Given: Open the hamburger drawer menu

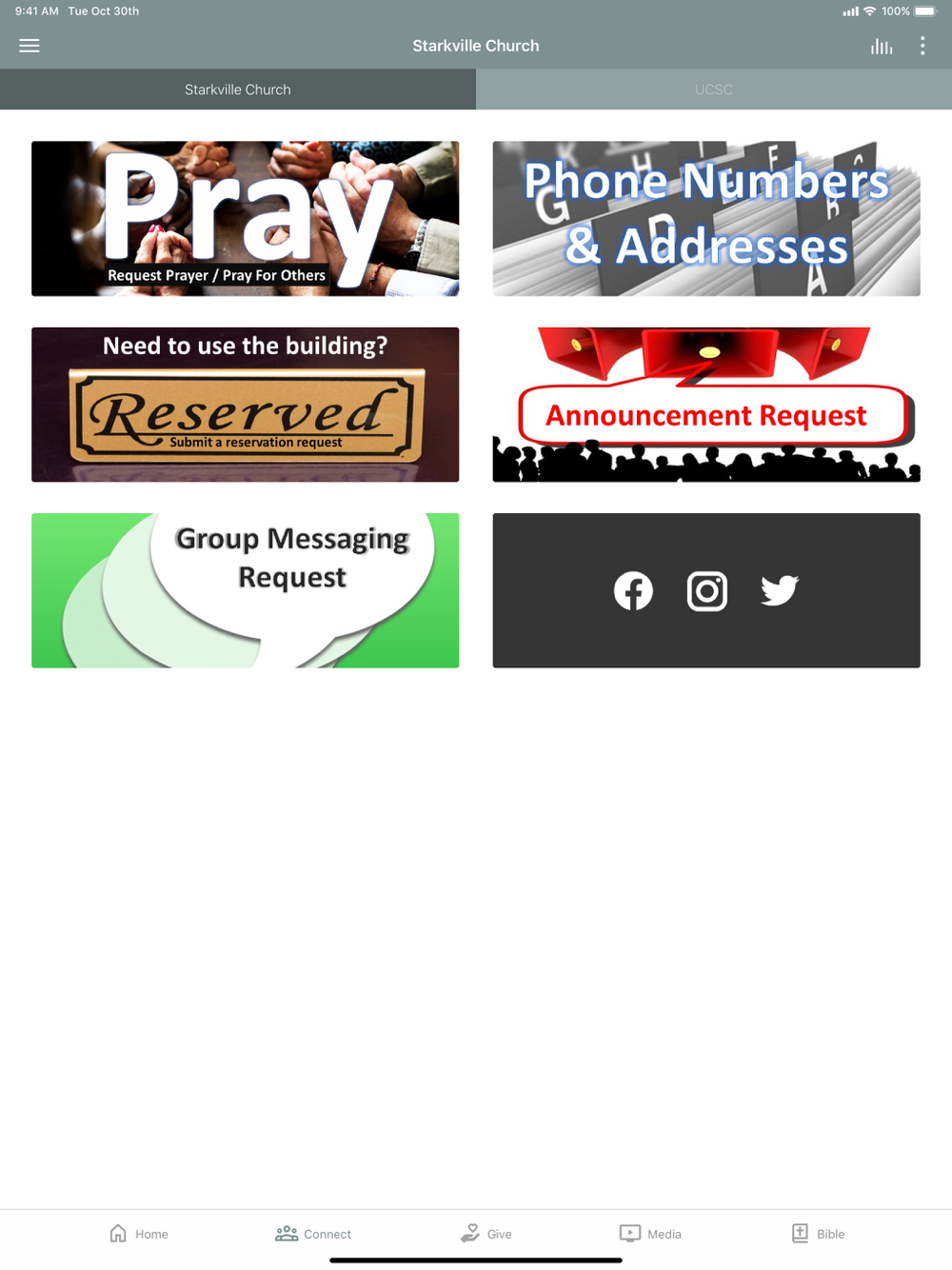Looking at the screenshot, I should pos(30,46).
